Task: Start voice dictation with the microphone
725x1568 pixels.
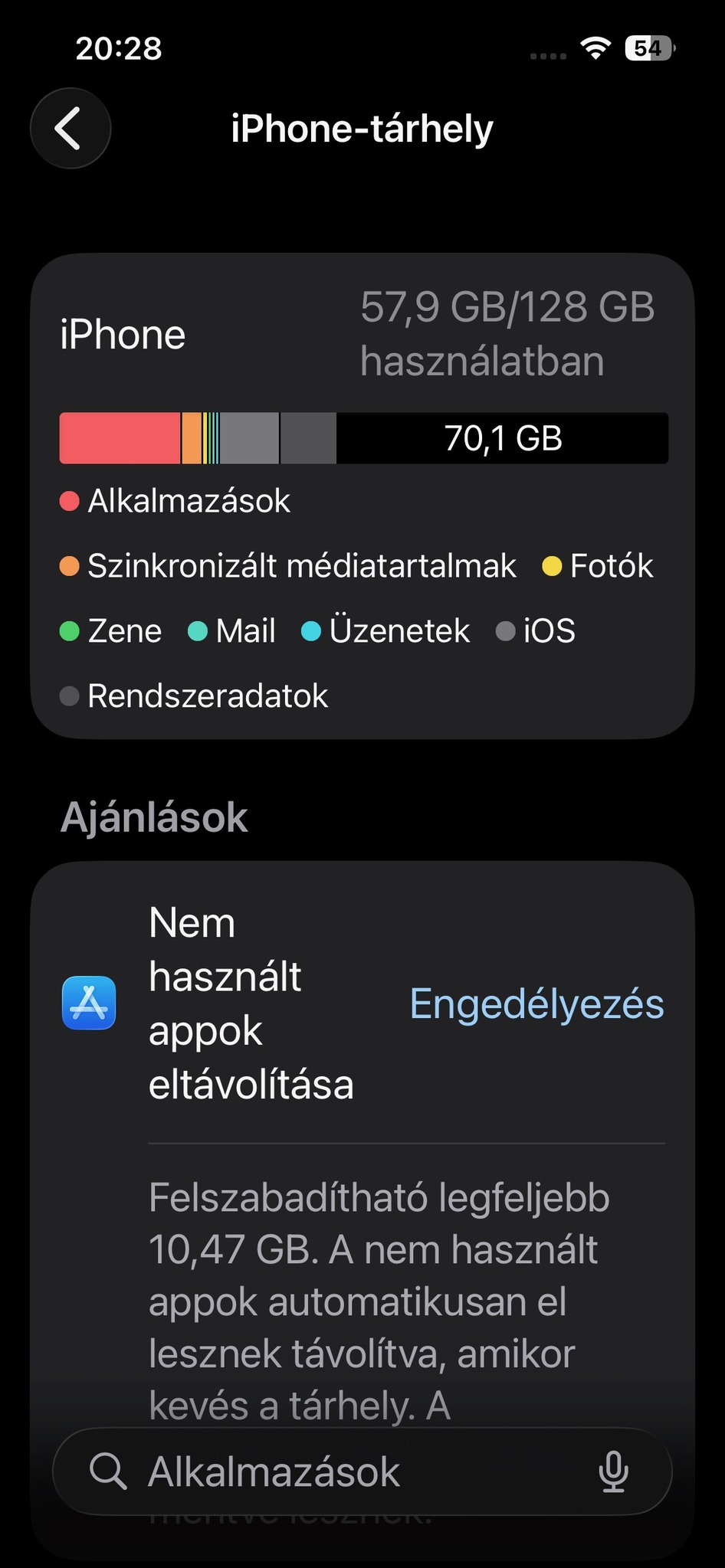Action: (613, 1471)
